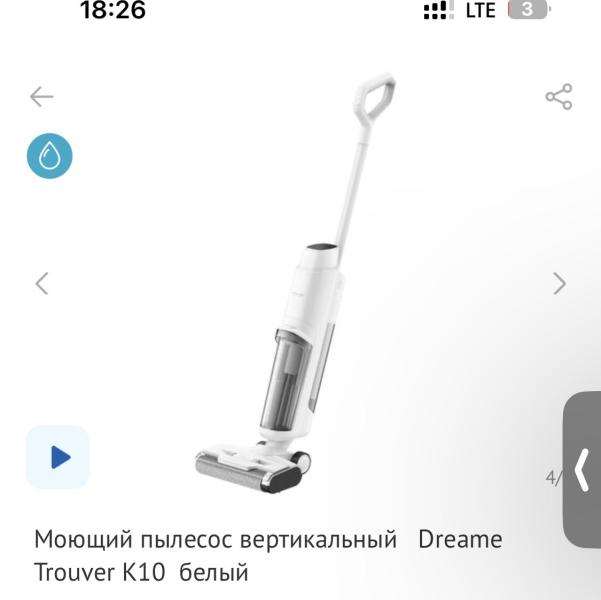Viewport: 601px width, 600px height.
Task: Show the previous product photo
Action: click(x=42, y=284)
